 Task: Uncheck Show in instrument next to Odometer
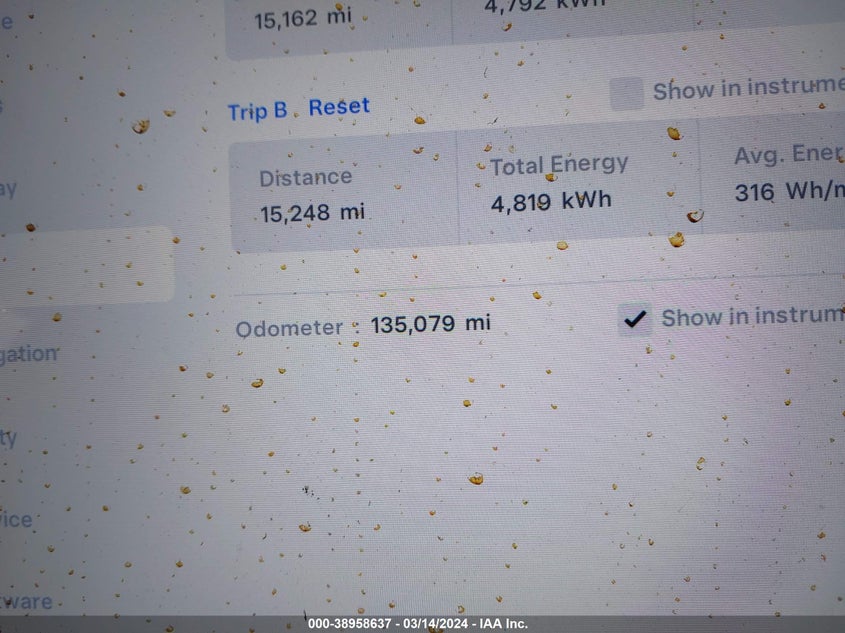tap(634, 319)
